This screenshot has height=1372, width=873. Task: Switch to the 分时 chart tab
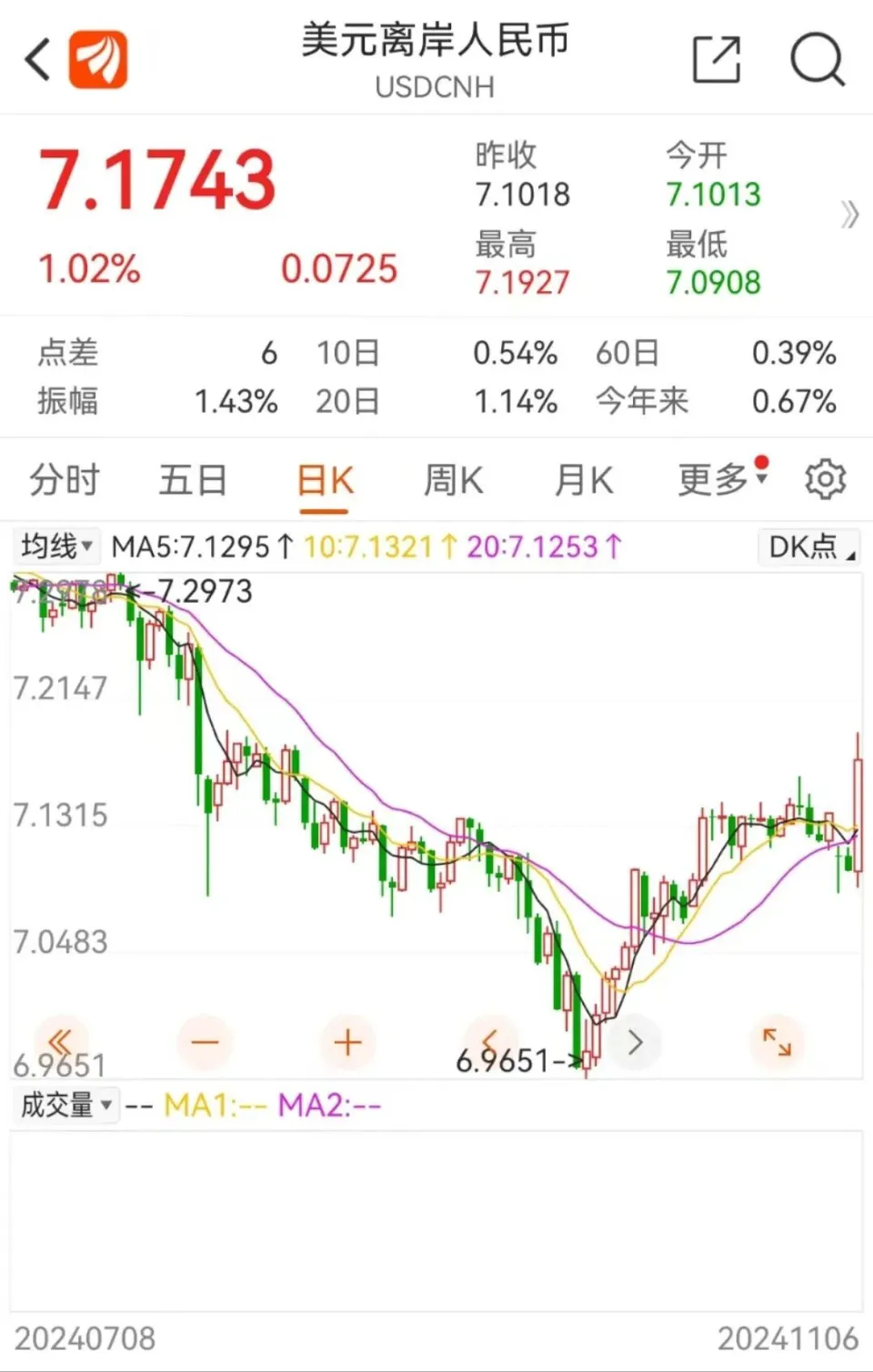point(64,479)
